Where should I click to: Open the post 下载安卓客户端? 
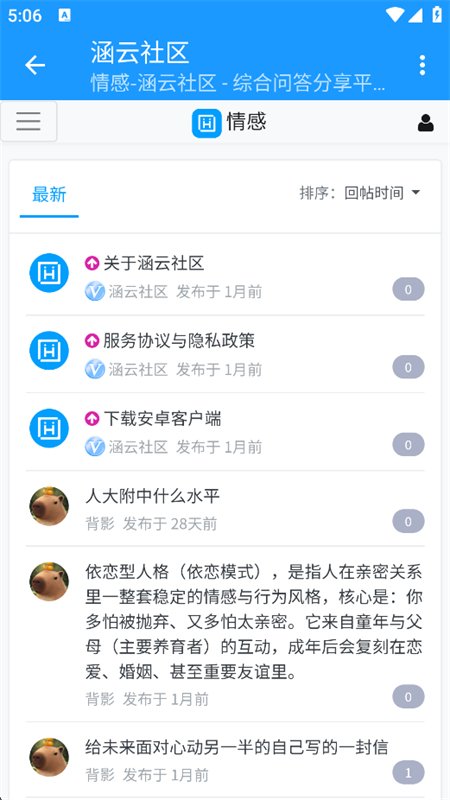tap(162, 418)
